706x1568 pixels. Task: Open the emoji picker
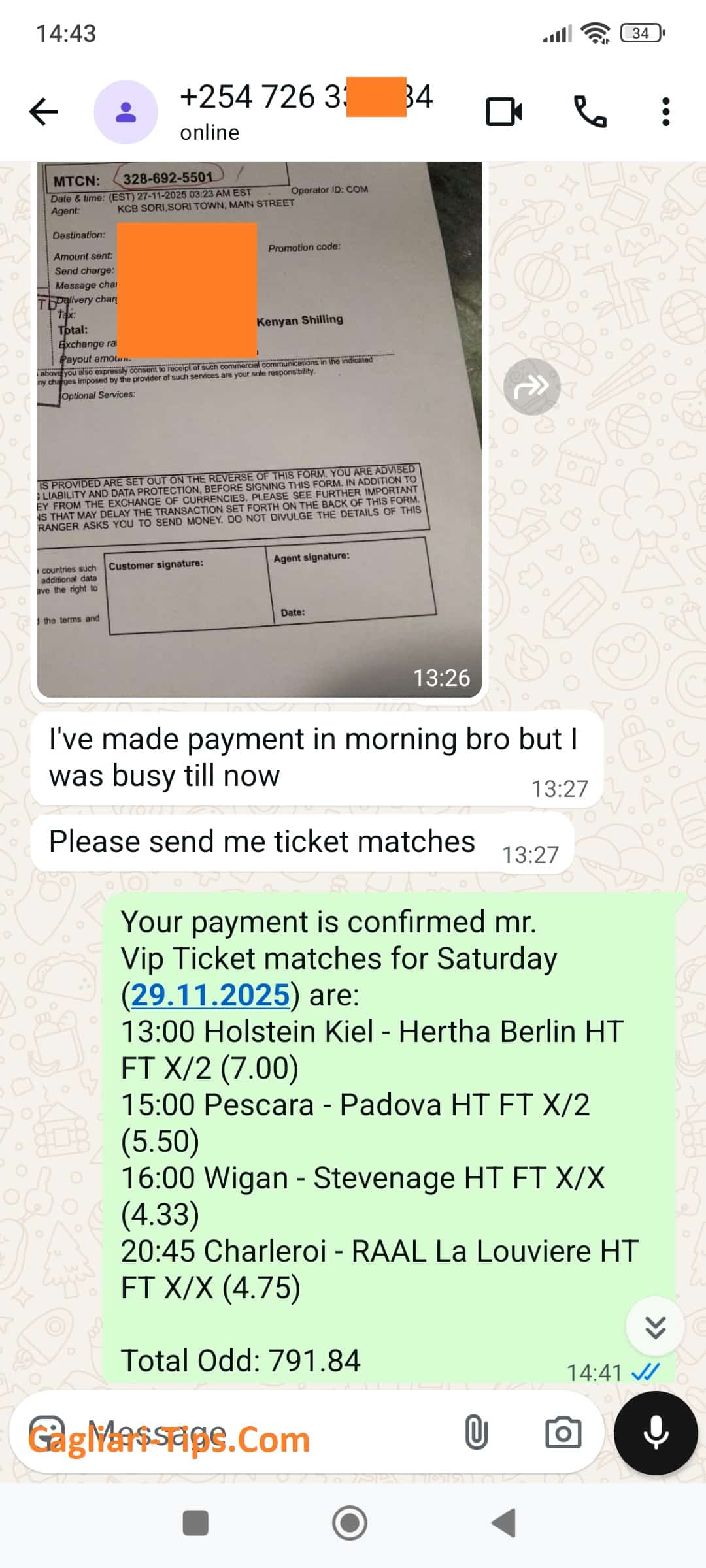tap(48, 1433)
